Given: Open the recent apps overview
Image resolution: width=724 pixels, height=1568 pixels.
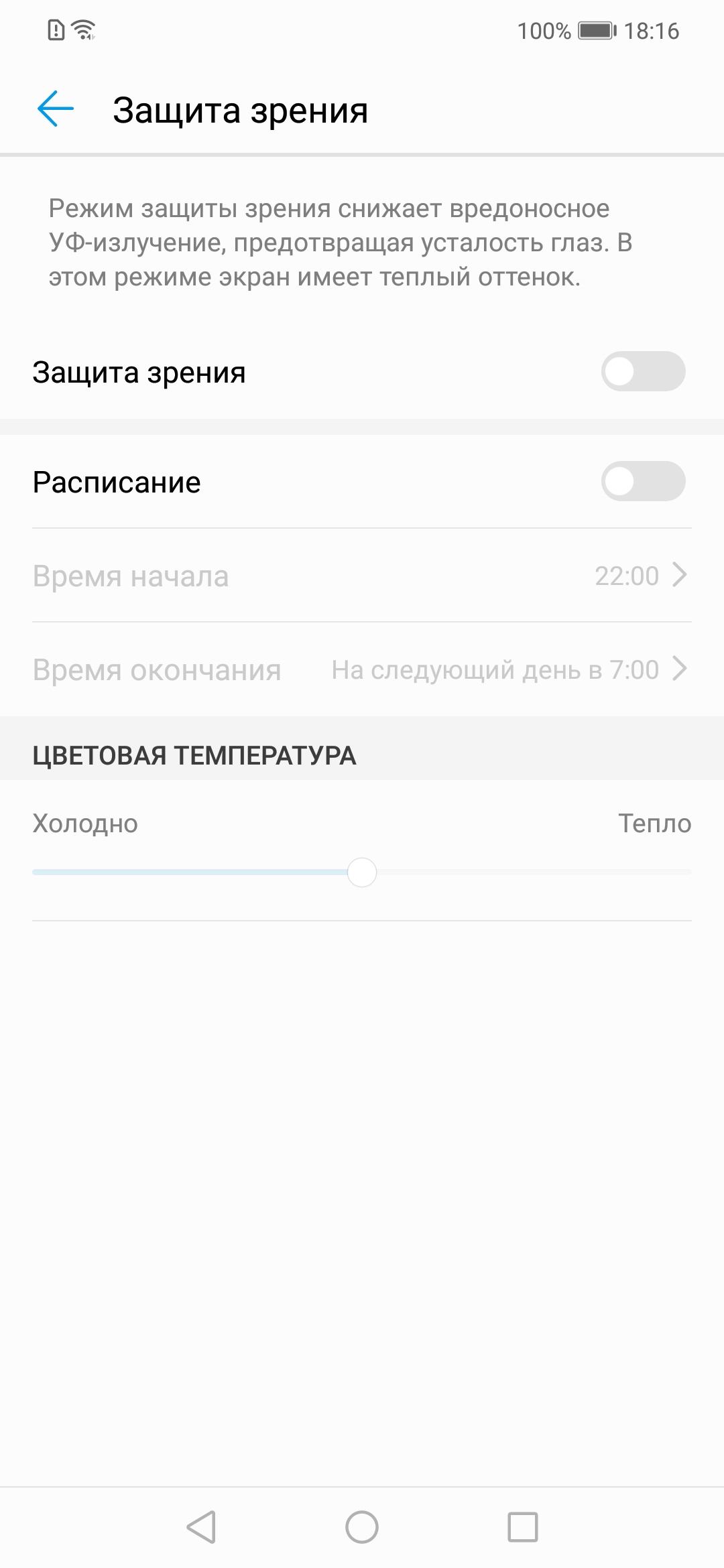Looking at the screenshot, I should point(523,1527).
